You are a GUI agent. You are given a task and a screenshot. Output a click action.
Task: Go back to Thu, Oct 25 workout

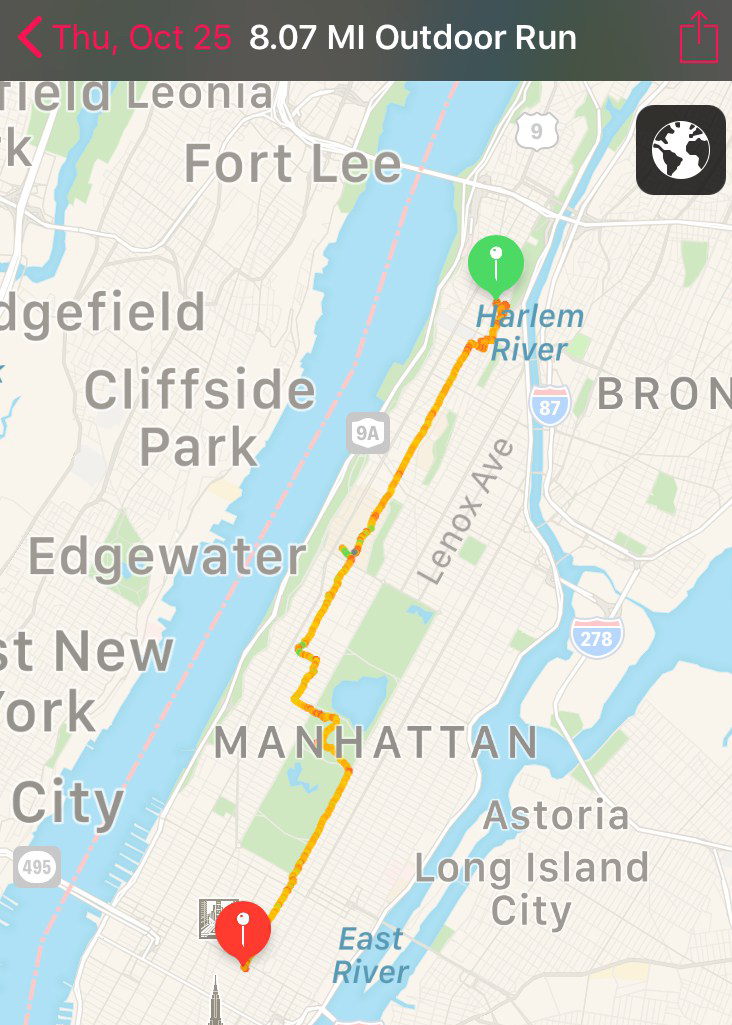click(x=125, y=39)
